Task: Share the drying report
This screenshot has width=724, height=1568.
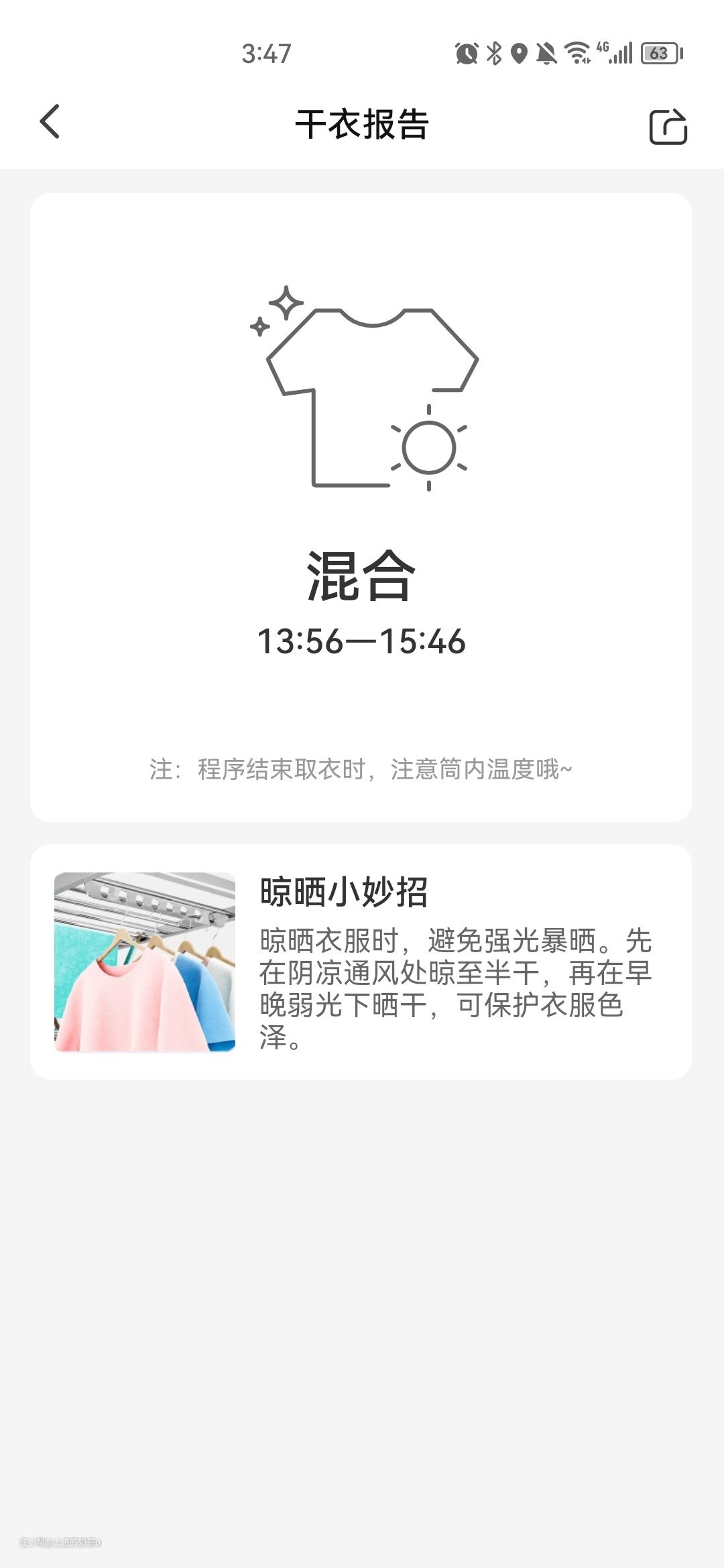Action: click(668, 126)
